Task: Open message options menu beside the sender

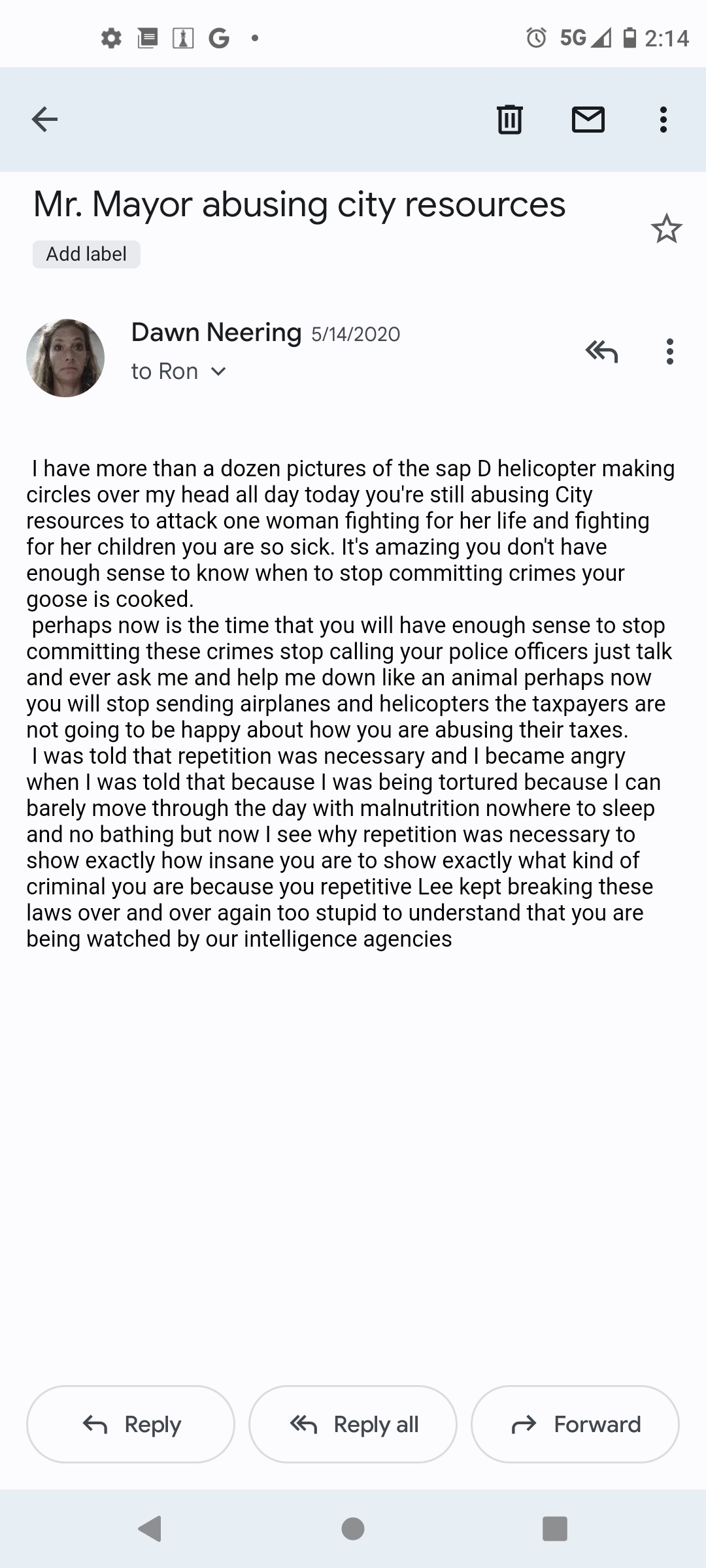Action: 669,351
